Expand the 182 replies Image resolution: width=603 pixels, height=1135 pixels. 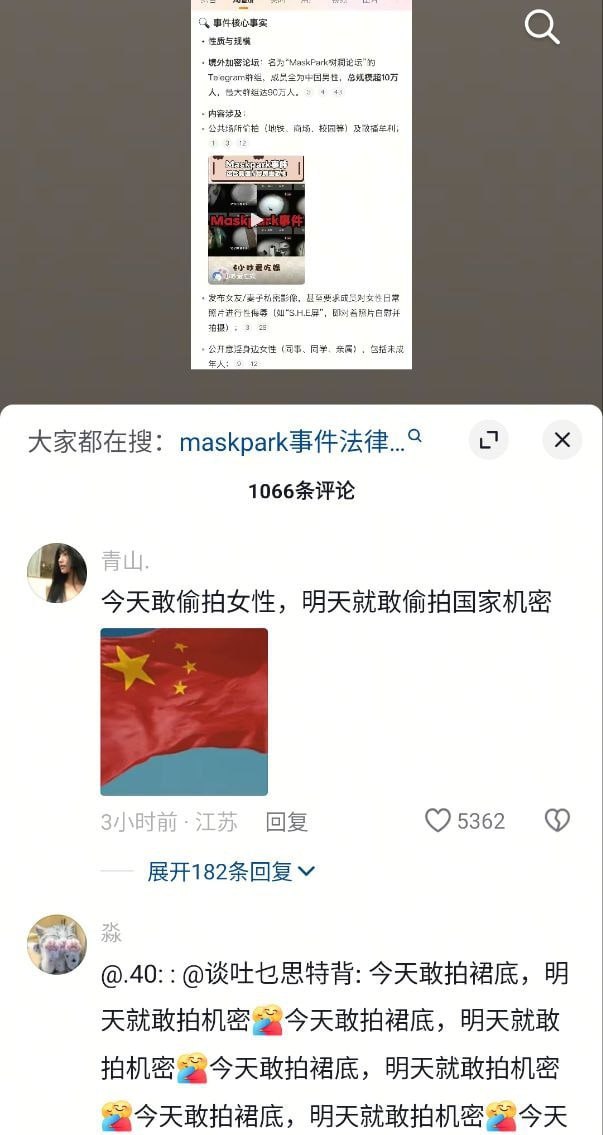pos(231,871)
